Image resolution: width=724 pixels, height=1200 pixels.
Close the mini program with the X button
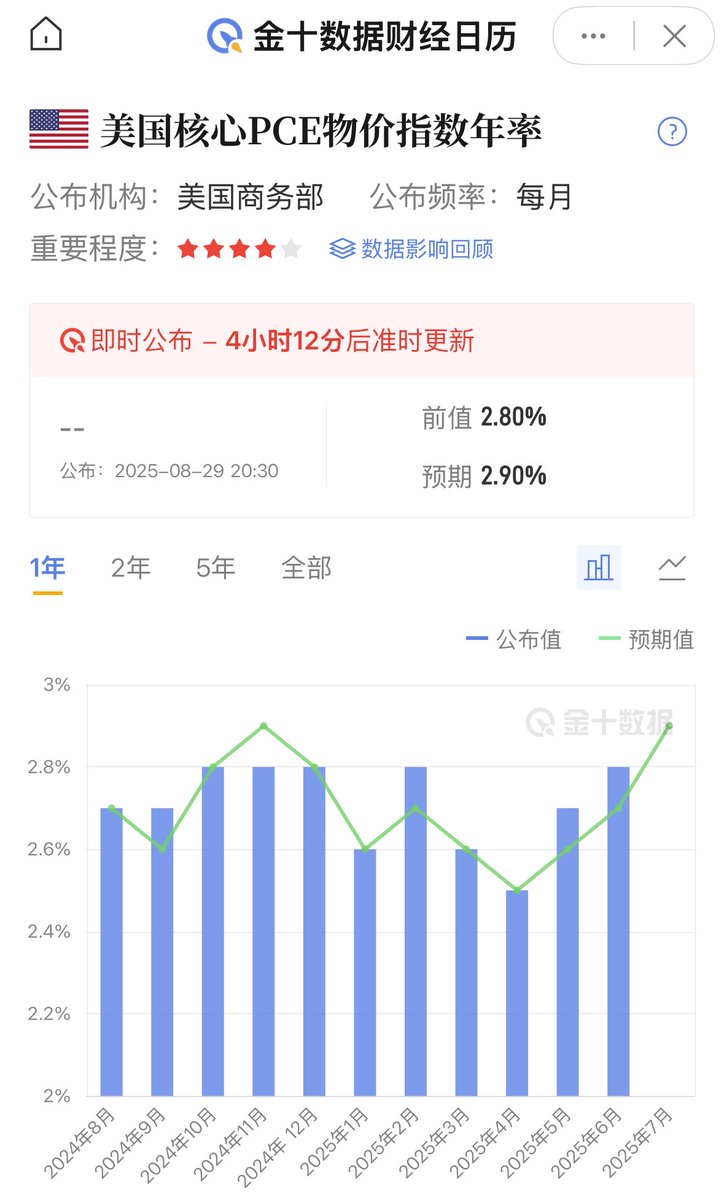click(674, 37)
